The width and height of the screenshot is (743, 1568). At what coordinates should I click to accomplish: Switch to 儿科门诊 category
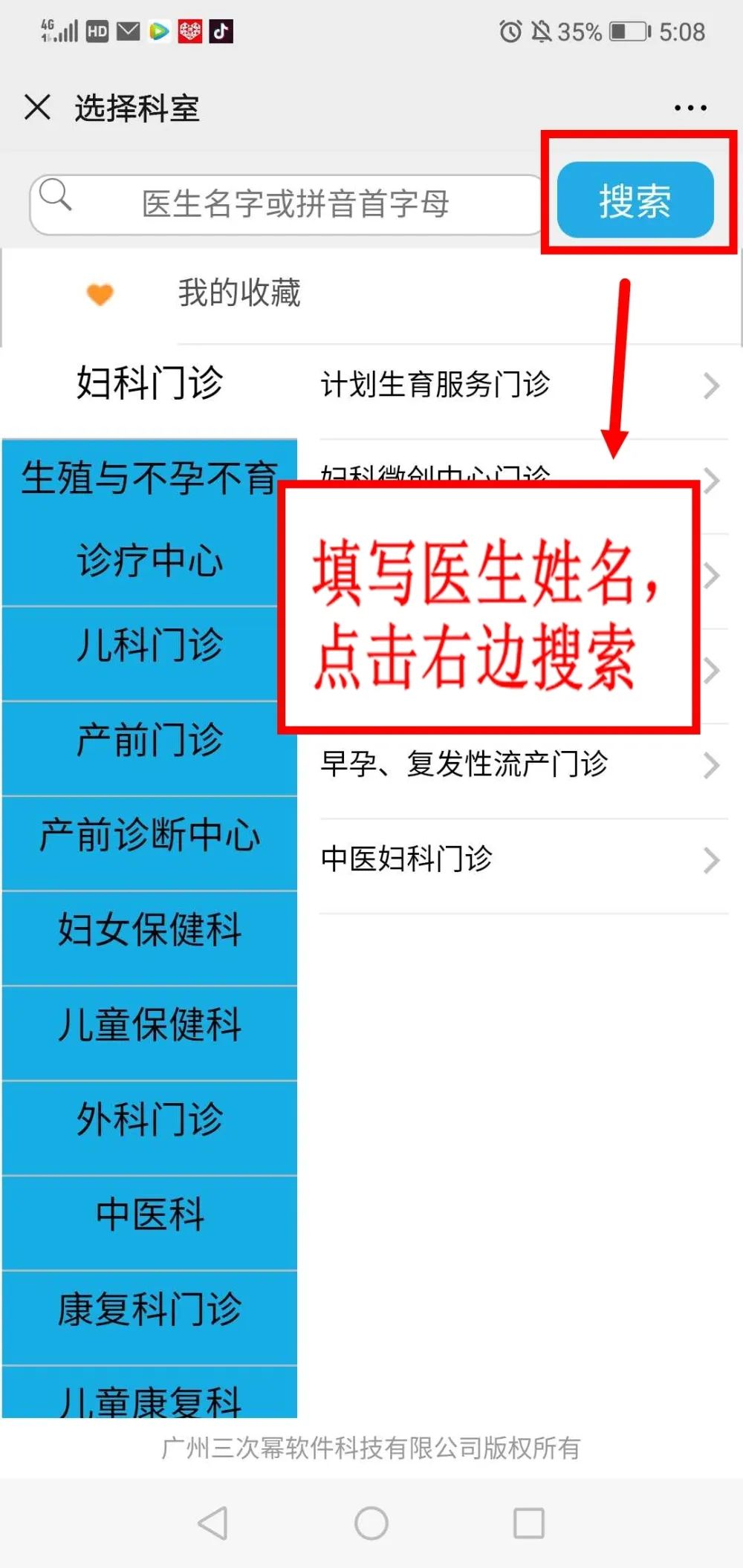click(x=149, y=645)
